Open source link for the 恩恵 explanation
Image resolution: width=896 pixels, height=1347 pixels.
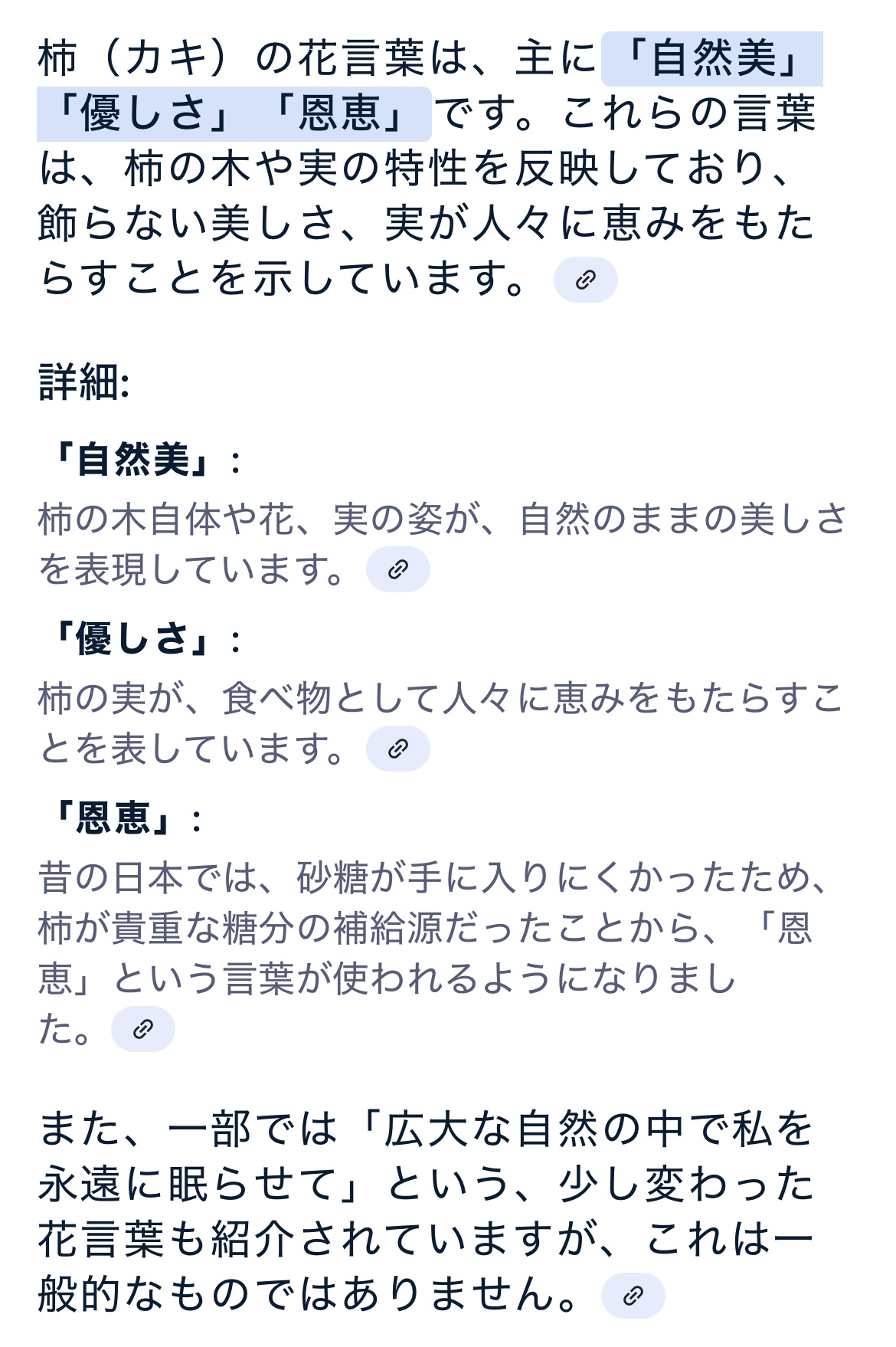[142, 1029]
